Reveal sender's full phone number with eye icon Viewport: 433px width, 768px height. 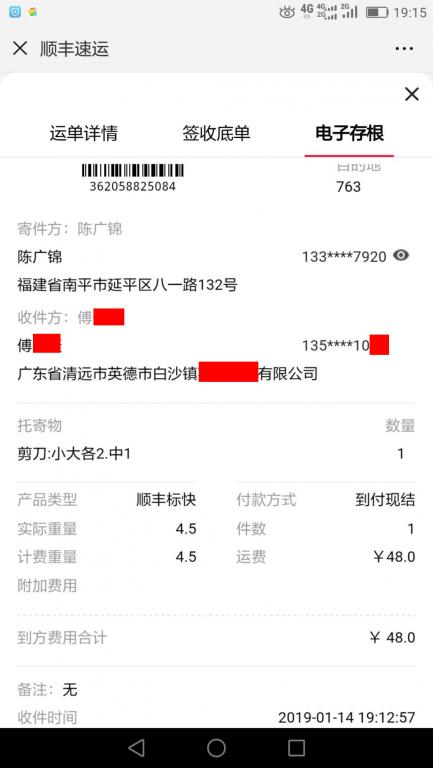point(401,255)
